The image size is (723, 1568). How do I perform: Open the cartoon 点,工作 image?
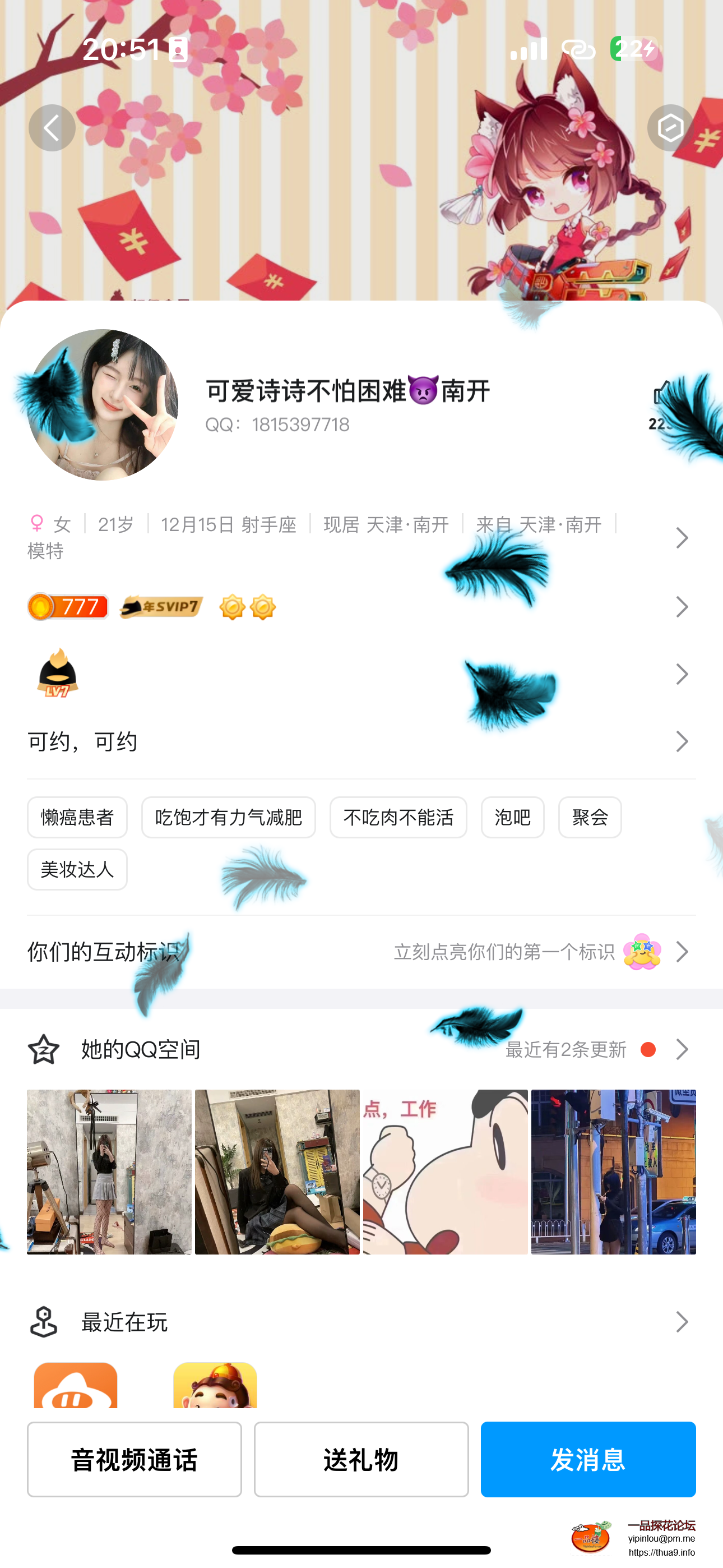click(445, 1171)
